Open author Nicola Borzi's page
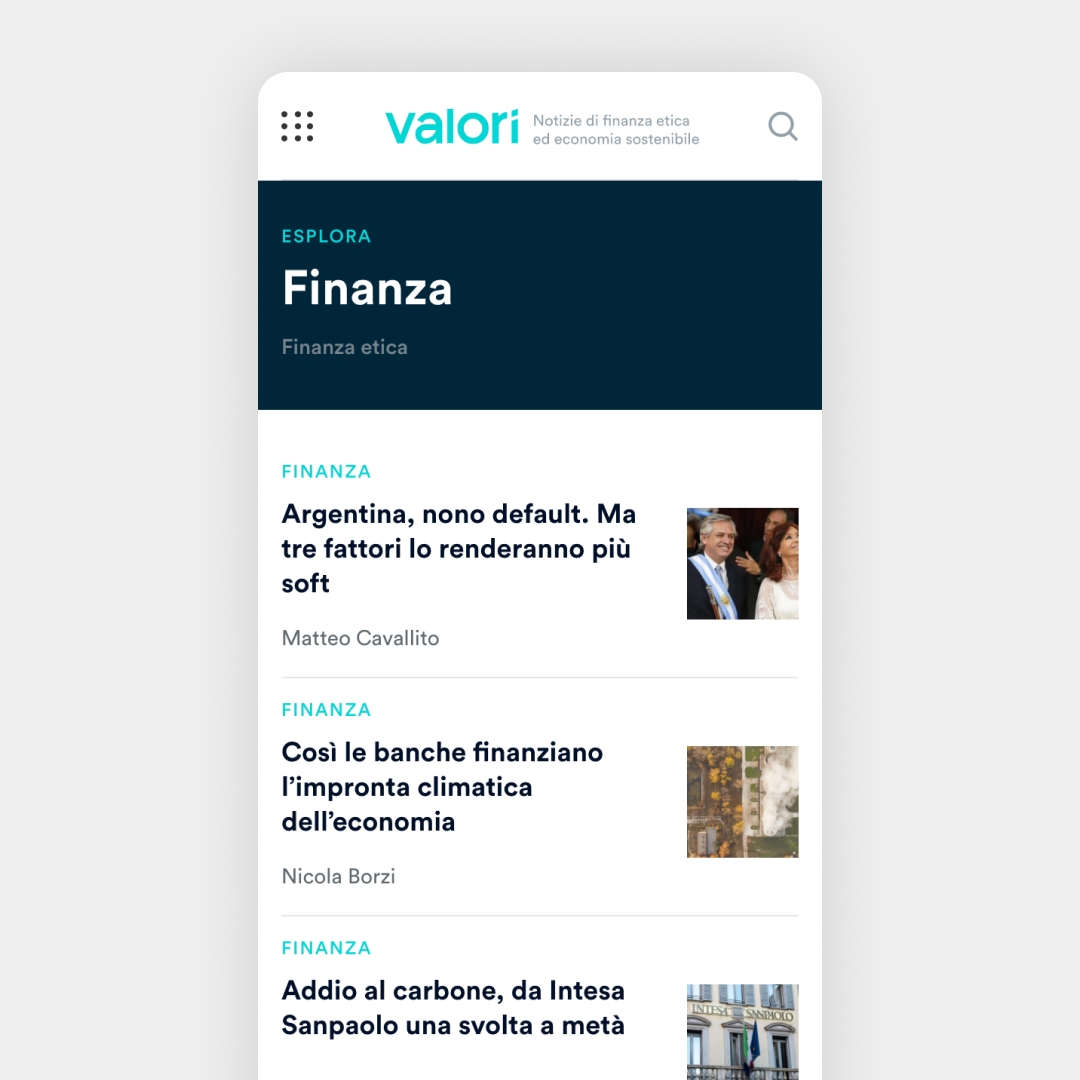 pos(338,876)
